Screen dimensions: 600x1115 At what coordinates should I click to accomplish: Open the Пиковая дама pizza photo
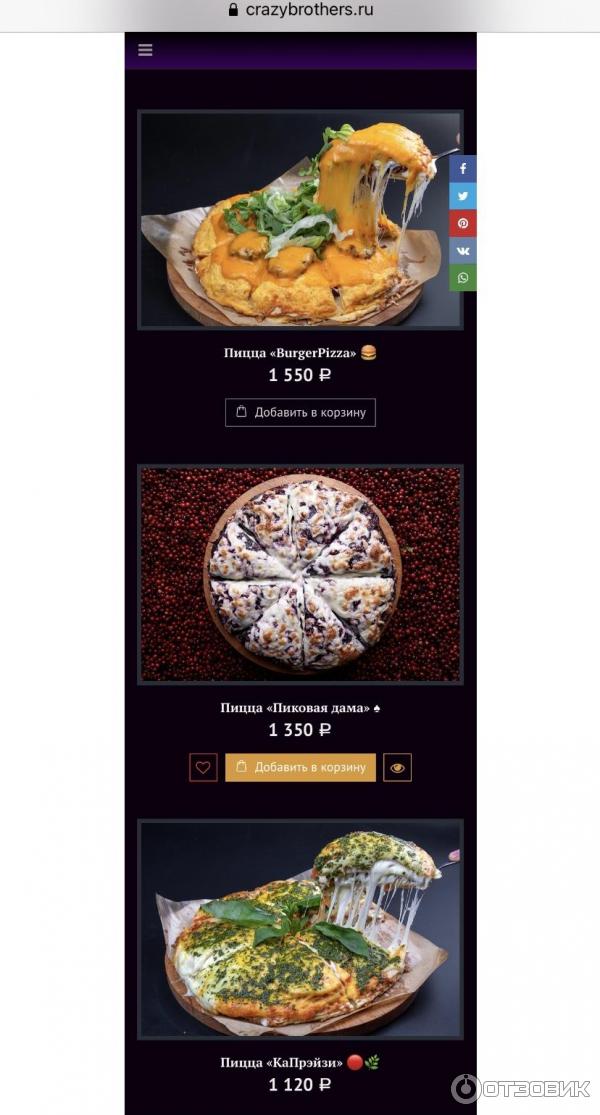click(x=300, y=574)
